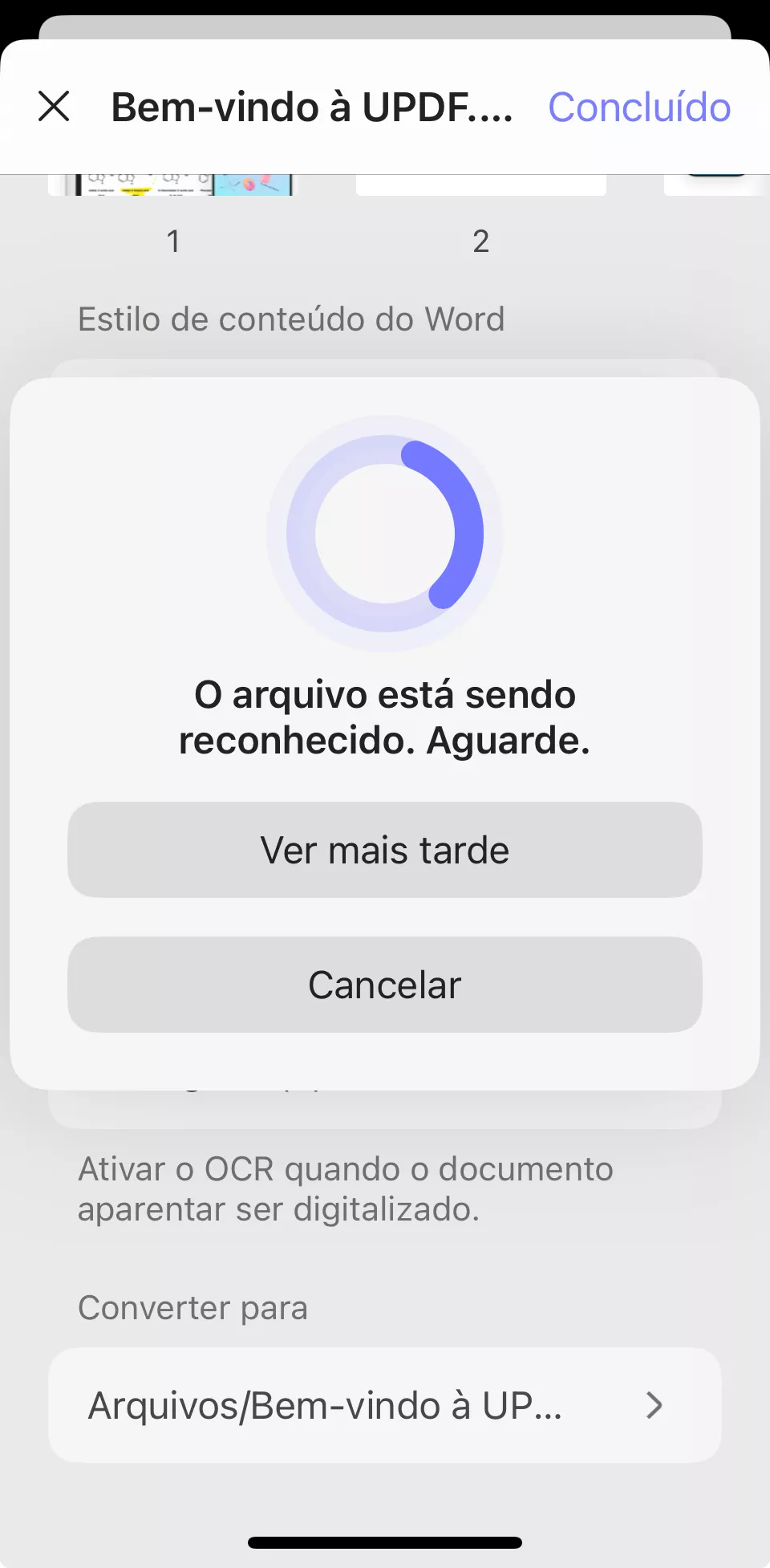Cancel the file recognition
The width and height of the screenshot is (770, 1568).
[x=385, y=985]
